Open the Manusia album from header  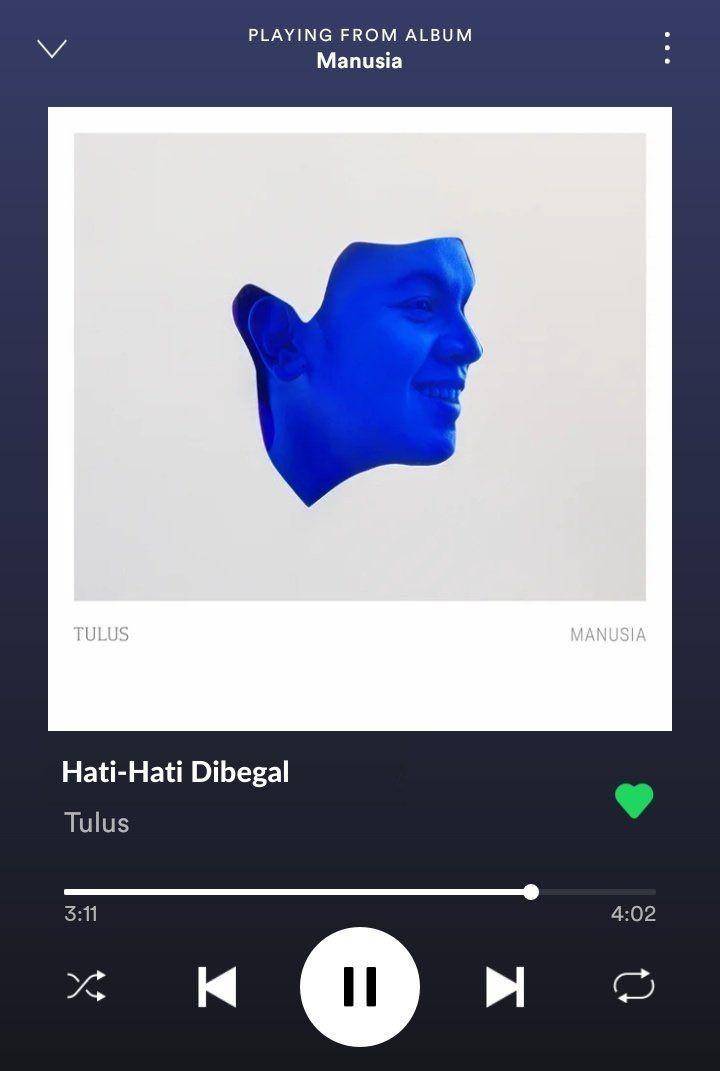[360, 60]
